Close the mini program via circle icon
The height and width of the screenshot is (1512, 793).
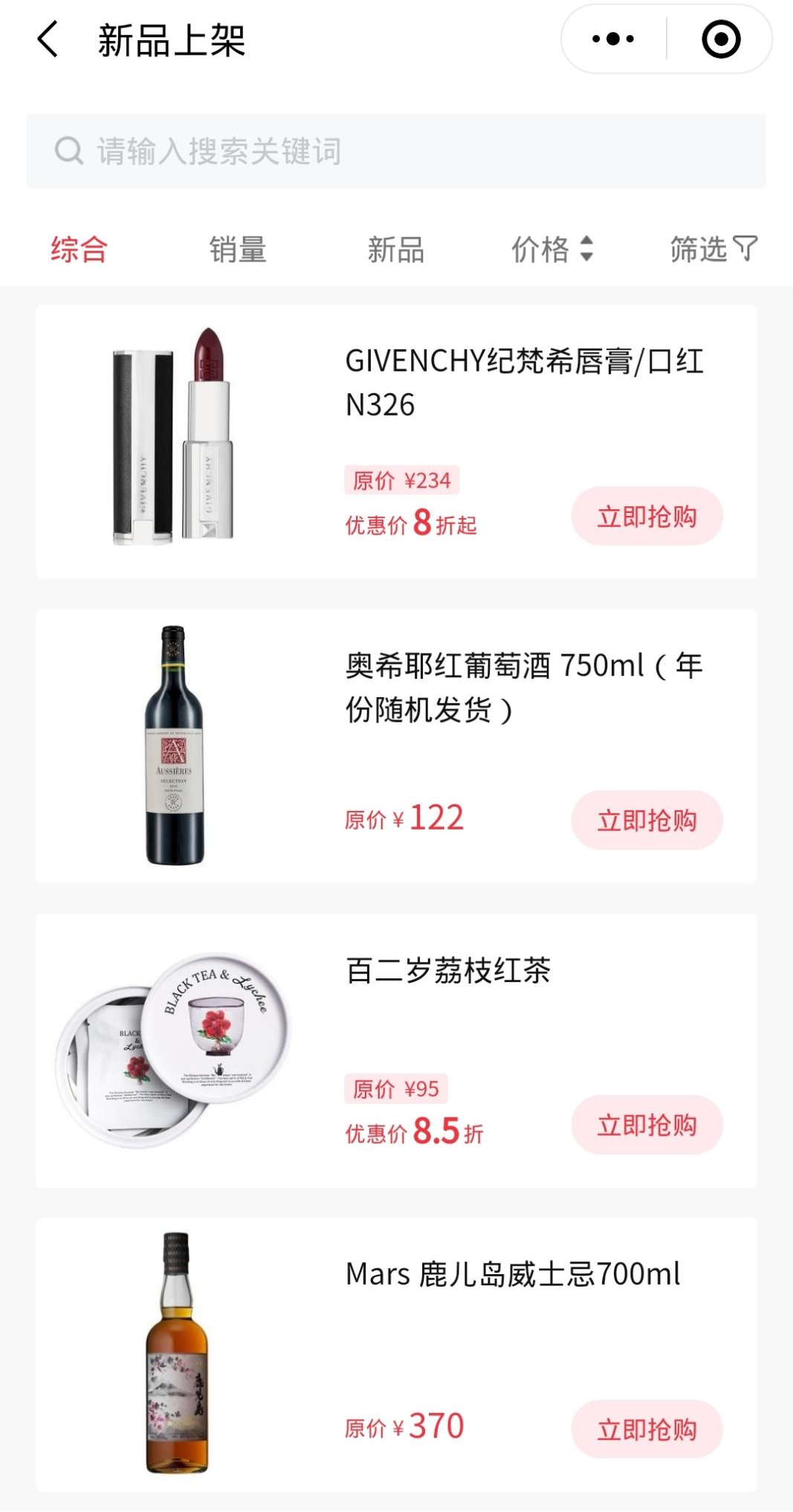point(720,39)
